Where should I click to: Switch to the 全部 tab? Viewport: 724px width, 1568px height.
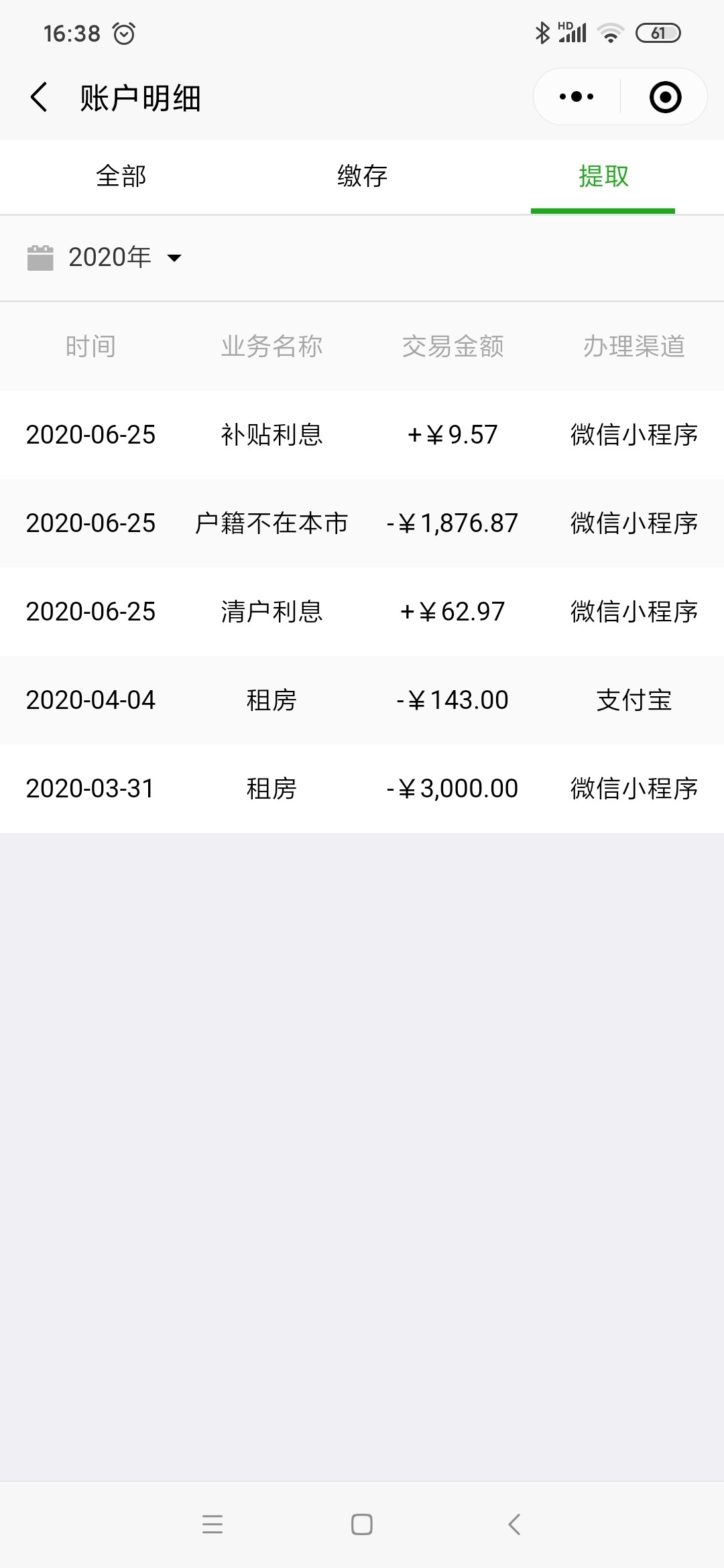[121, 177]
